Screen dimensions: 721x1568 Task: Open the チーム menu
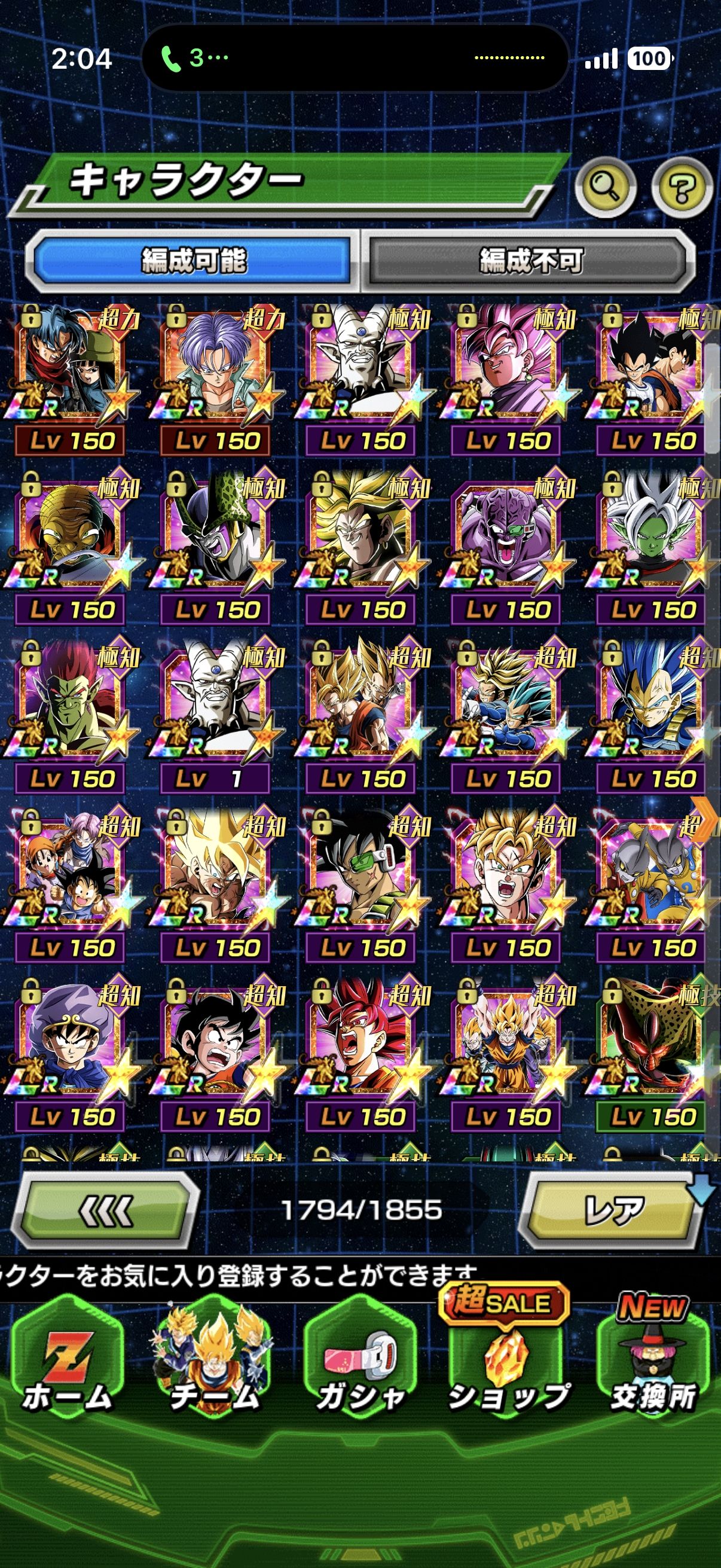214,1368
